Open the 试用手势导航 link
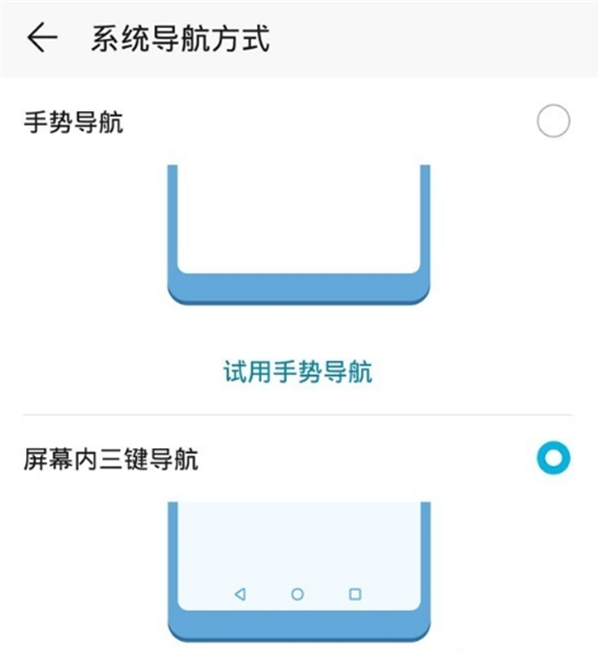This screenshot has width=600, height=655. click(x=297, y=372)
